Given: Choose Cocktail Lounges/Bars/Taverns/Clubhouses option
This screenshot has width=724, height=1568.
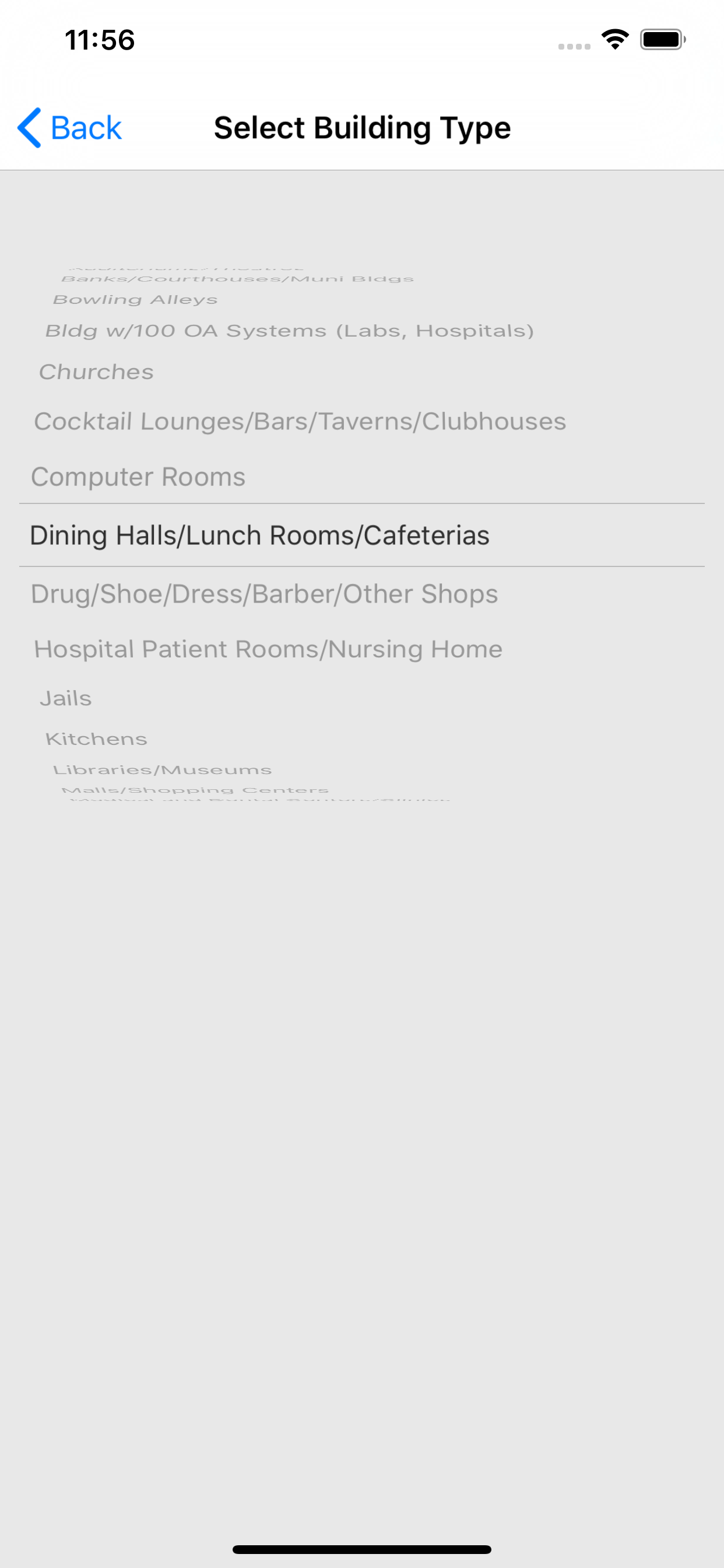Looking at the screenshot, I should point(300,421).
